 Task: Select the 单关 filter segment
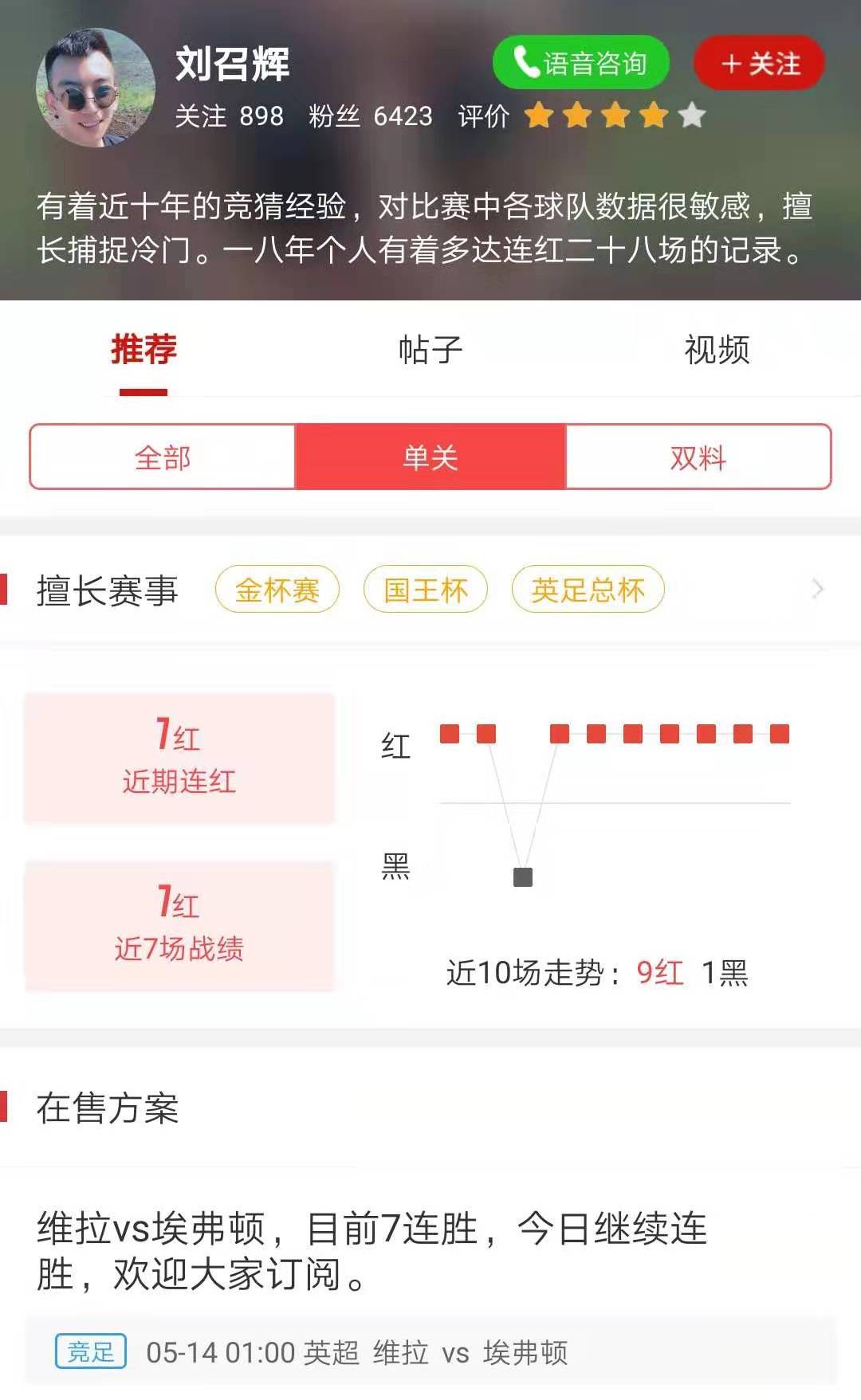[x=431, y=457]
